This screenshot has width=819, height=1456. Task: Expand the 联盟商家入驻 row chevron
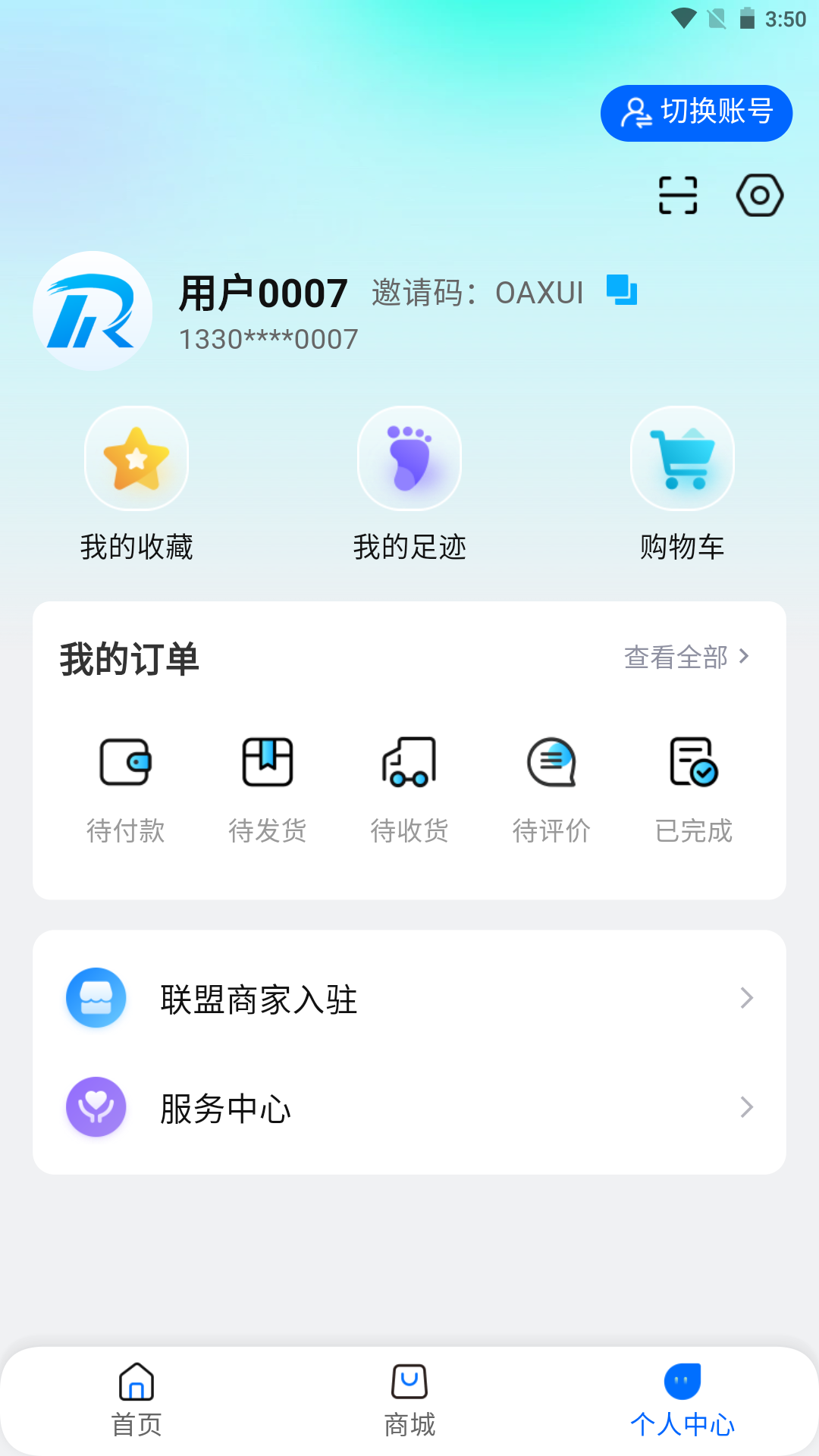pyautogui.click(x=747, y=999)
